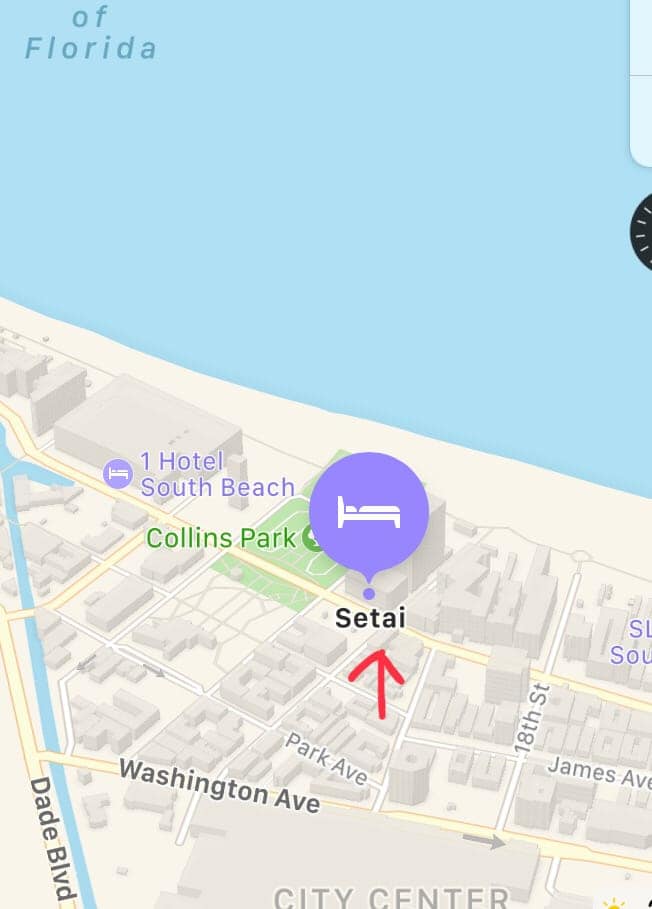The height and width of the screenshot is (909, 652).
Task: Open the 1 Hotel South Beach marker
Action: (x=118, y=473)
